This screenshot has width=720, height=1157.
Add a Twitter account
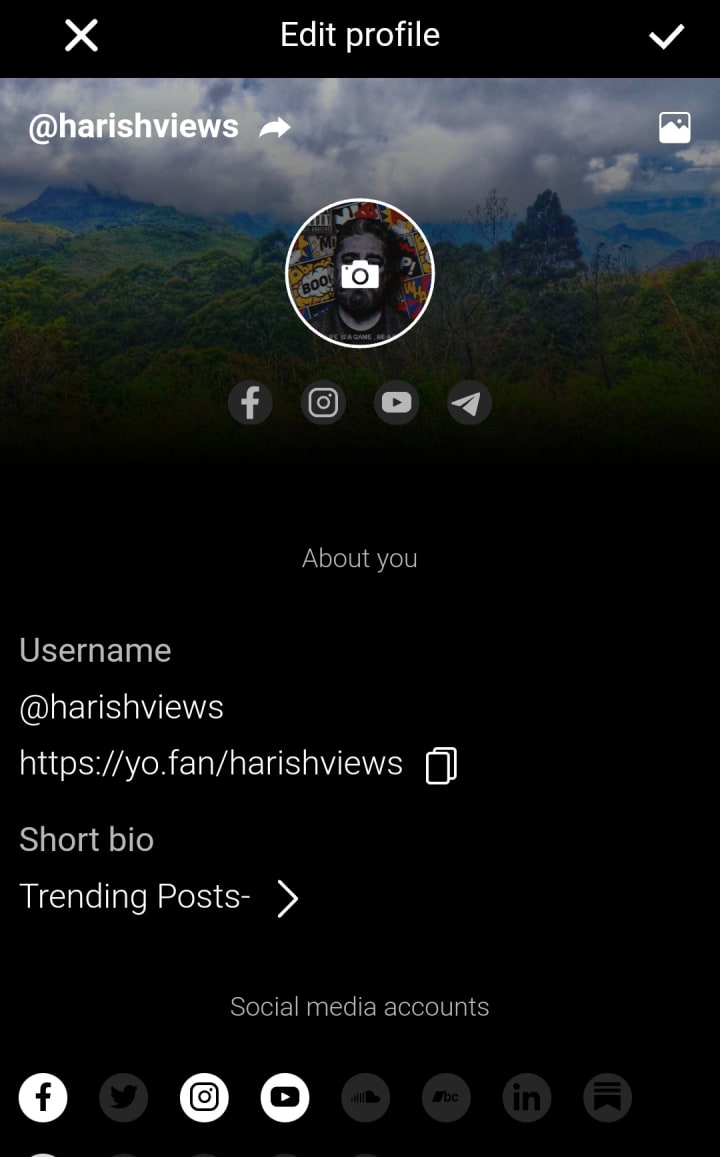click(124, 1097)
